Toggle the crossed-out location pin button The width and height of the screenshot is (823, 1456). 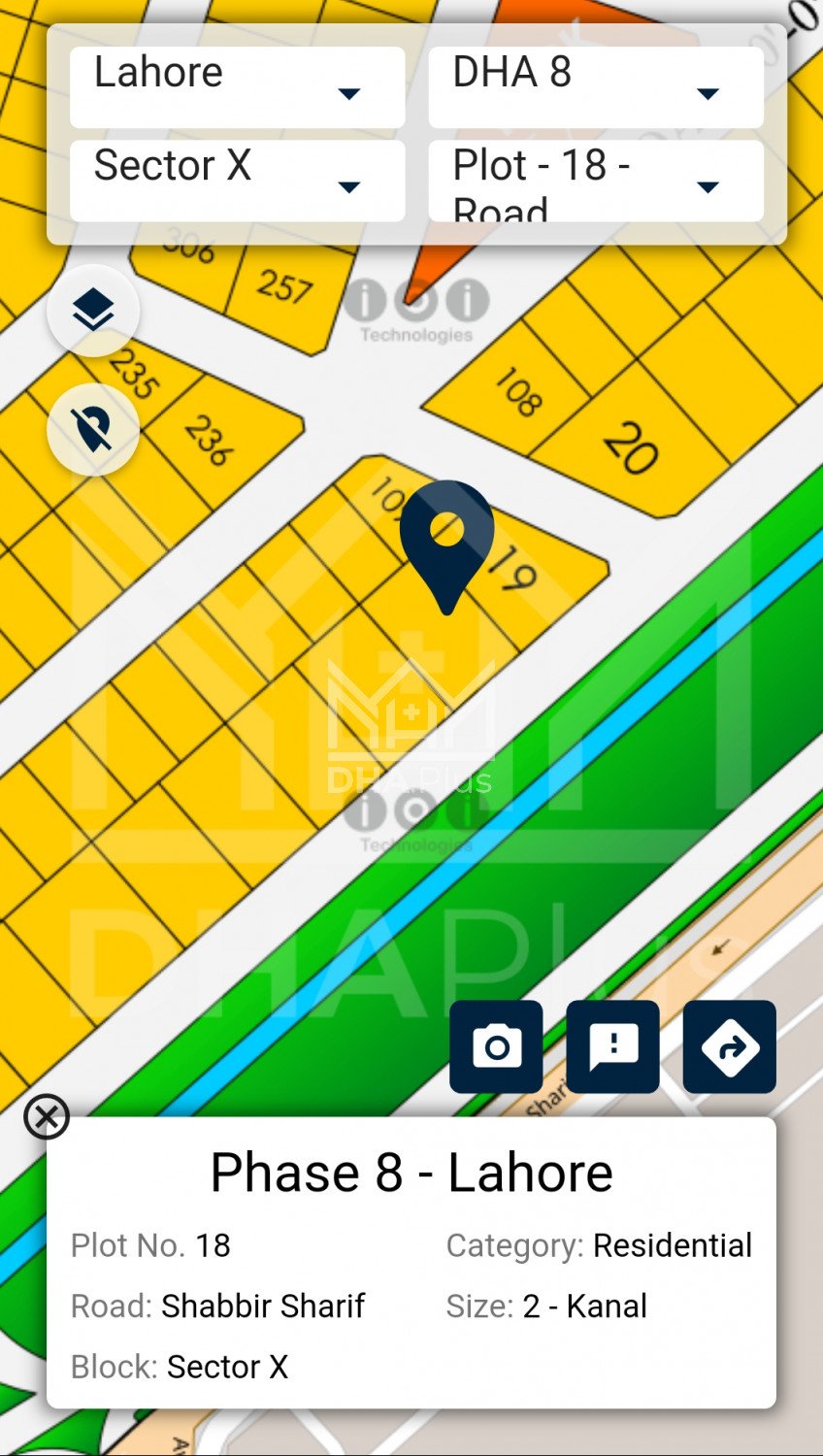click(93, 429)
